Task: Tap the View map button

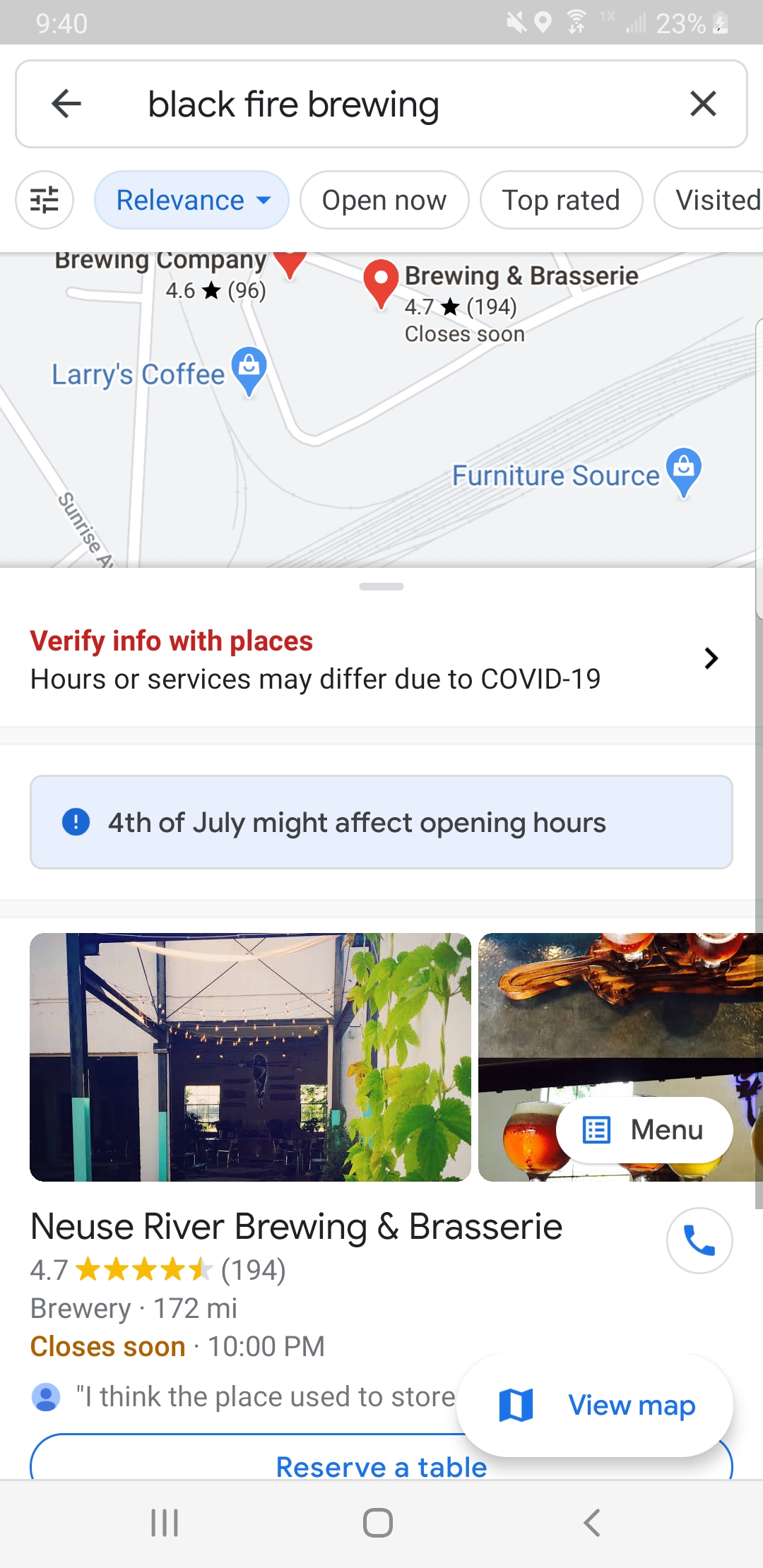Action: (595, 1405)
